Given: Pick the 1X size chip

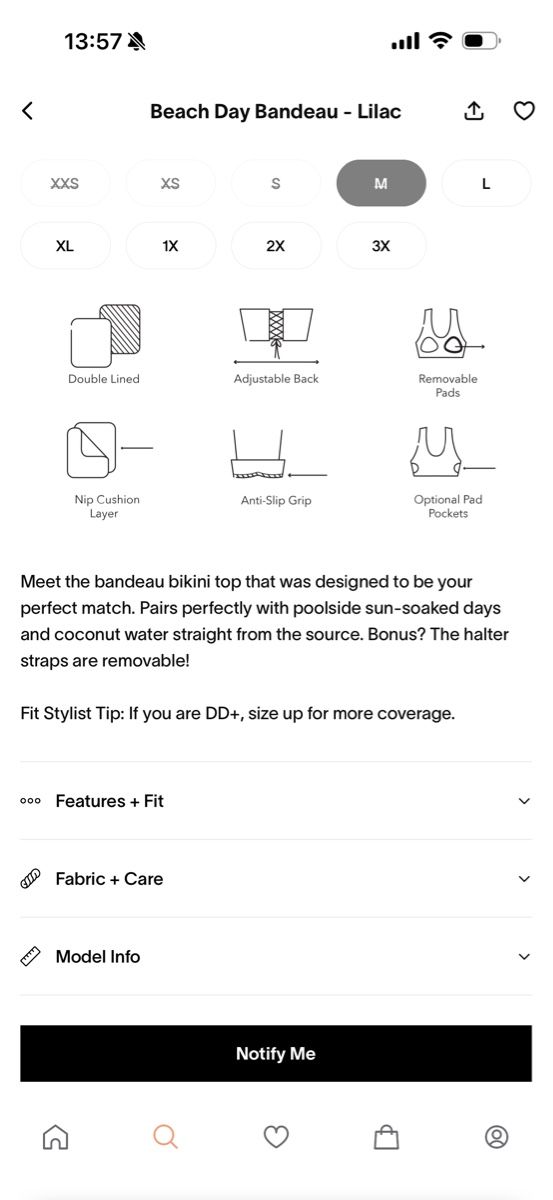Looking at the screenshot, I should click(170, 245).
